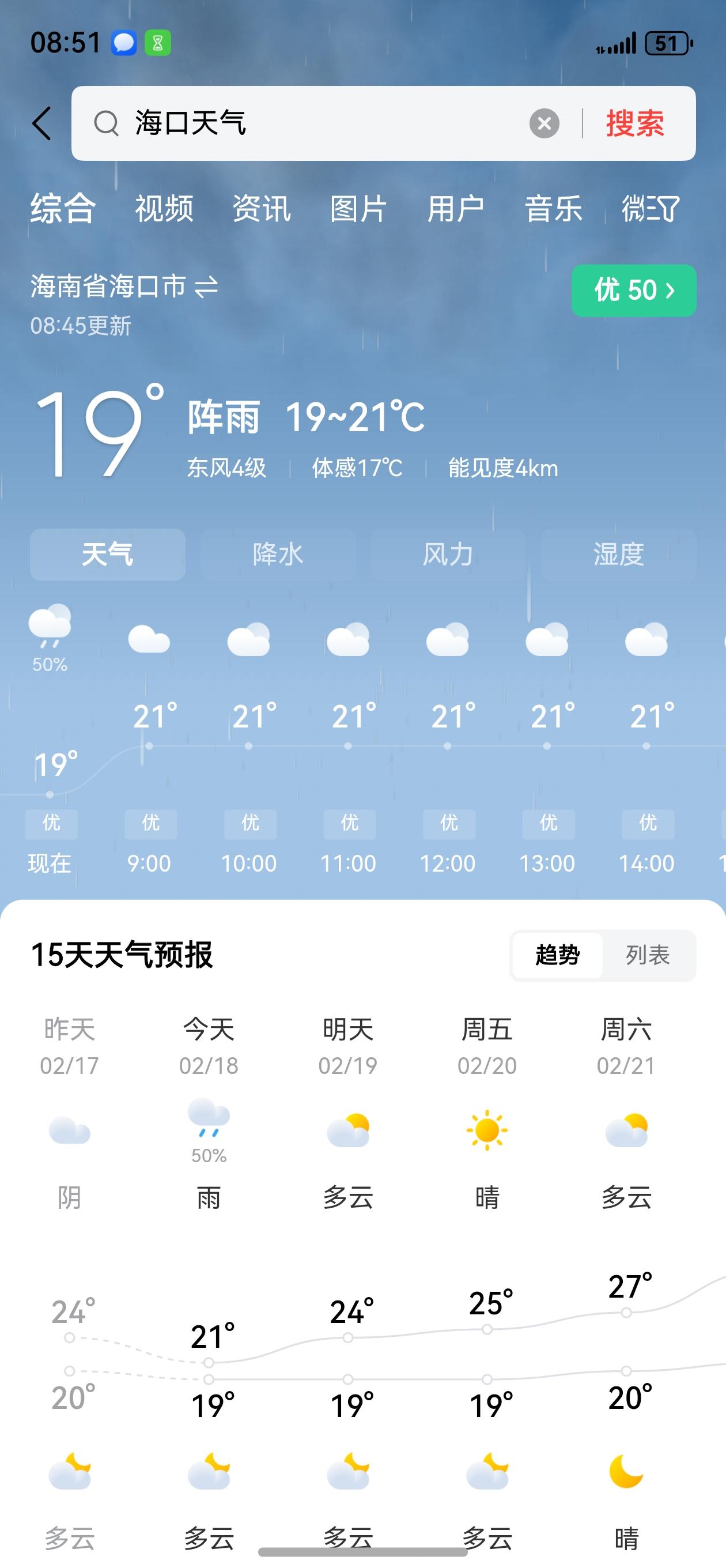Clear the search box with the X icon

point(544,123)
